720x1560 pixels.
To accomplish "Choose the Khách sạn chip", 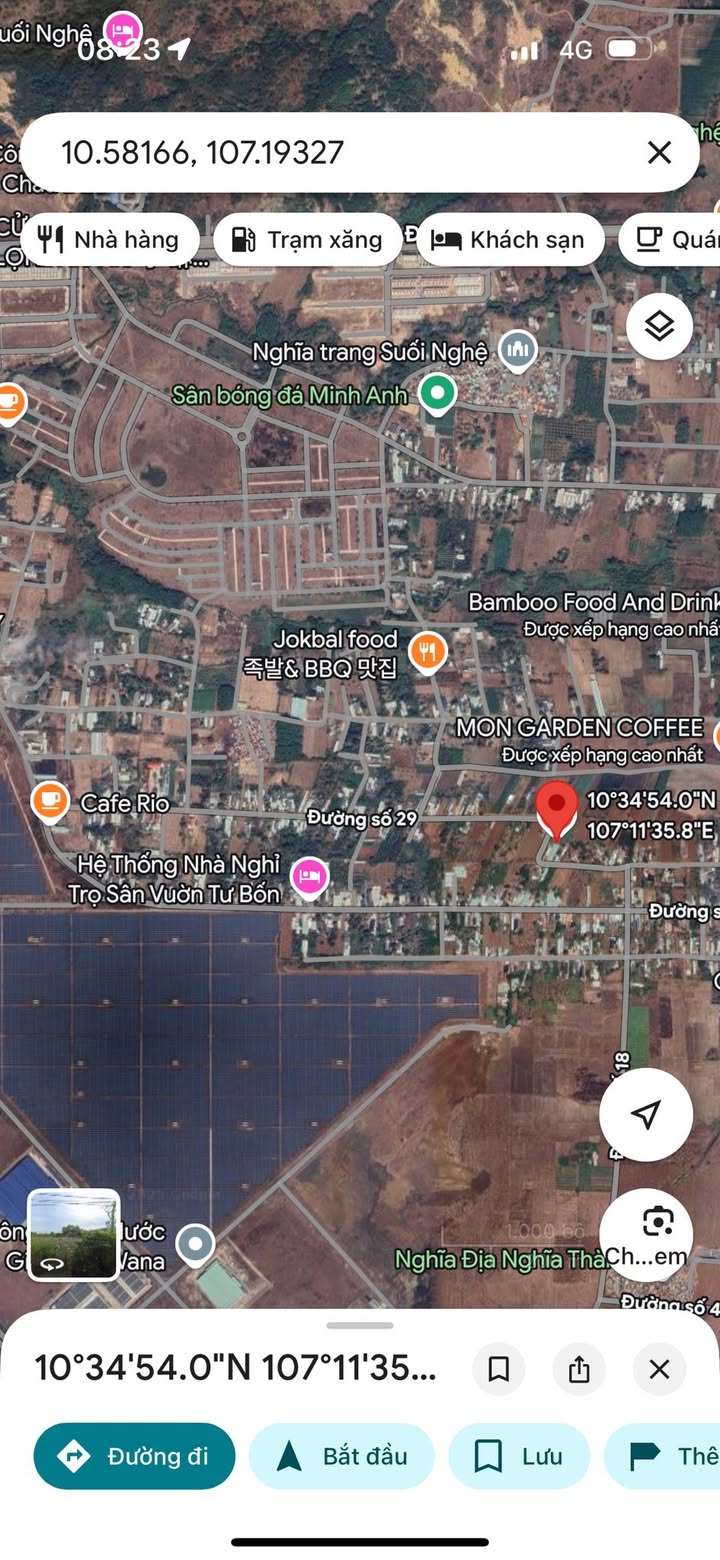I will point(510,240).
